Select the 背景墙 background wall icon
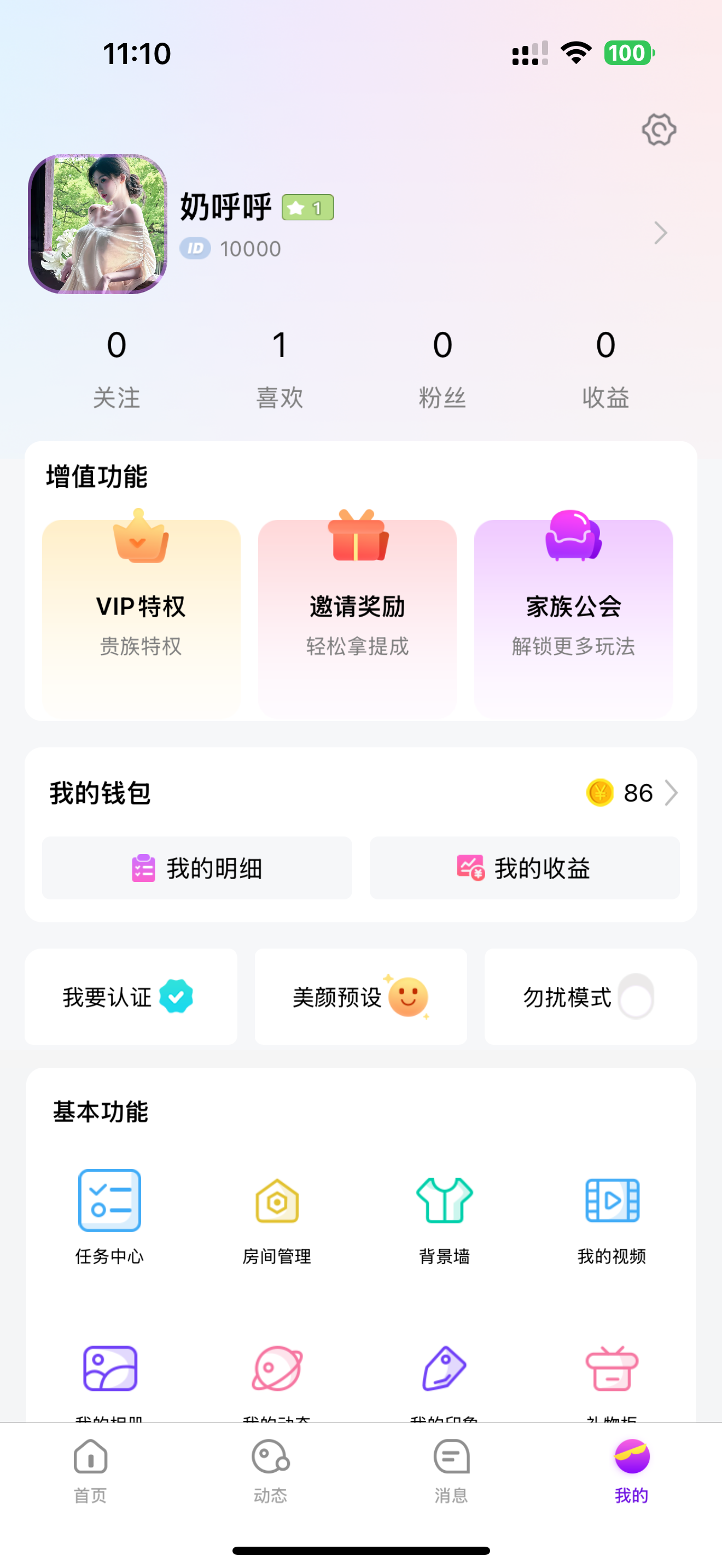 pos(444,1201)
